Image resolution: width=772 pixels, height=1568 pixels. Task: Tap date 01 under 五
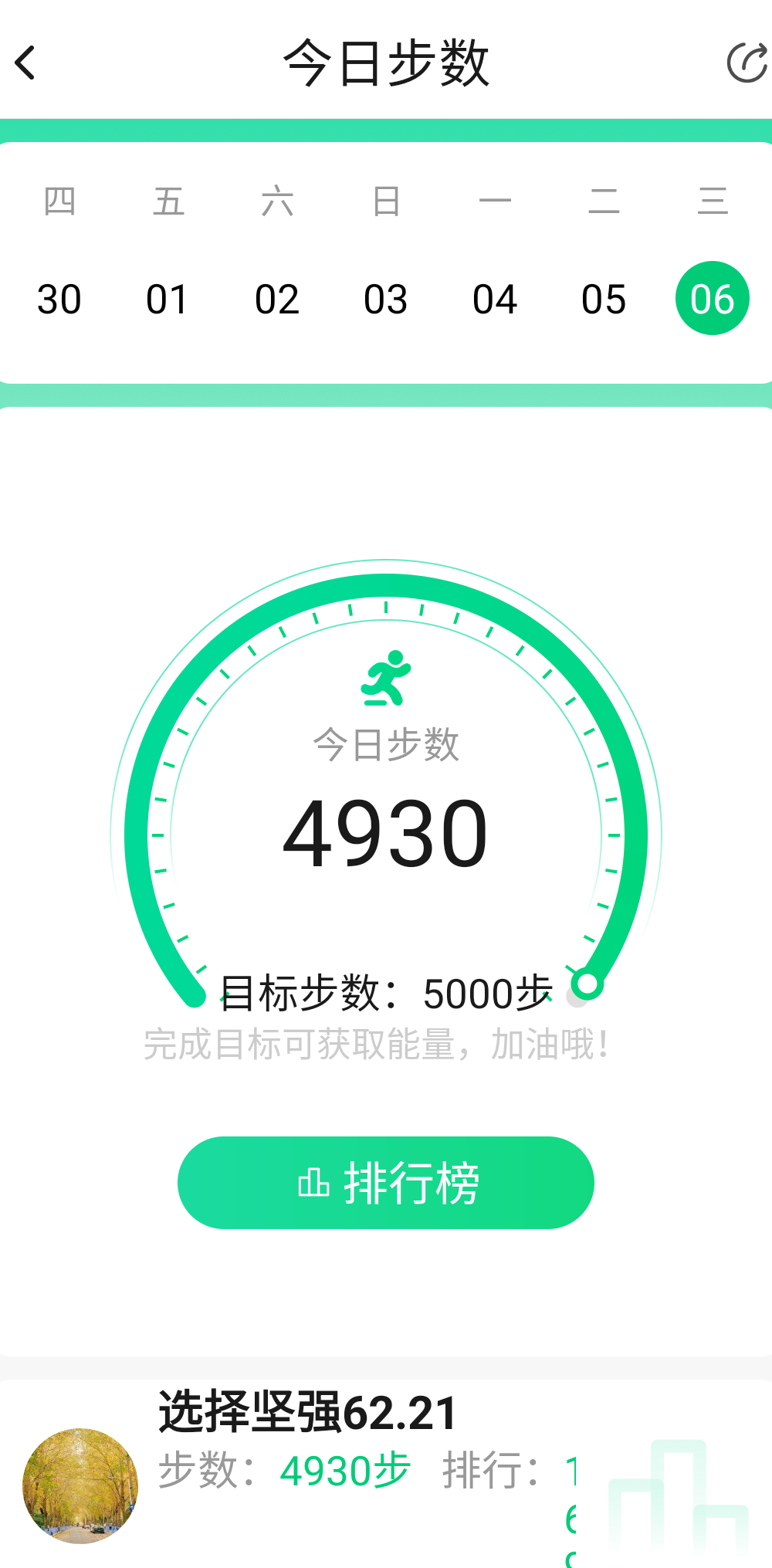click(x=169, y=299)
